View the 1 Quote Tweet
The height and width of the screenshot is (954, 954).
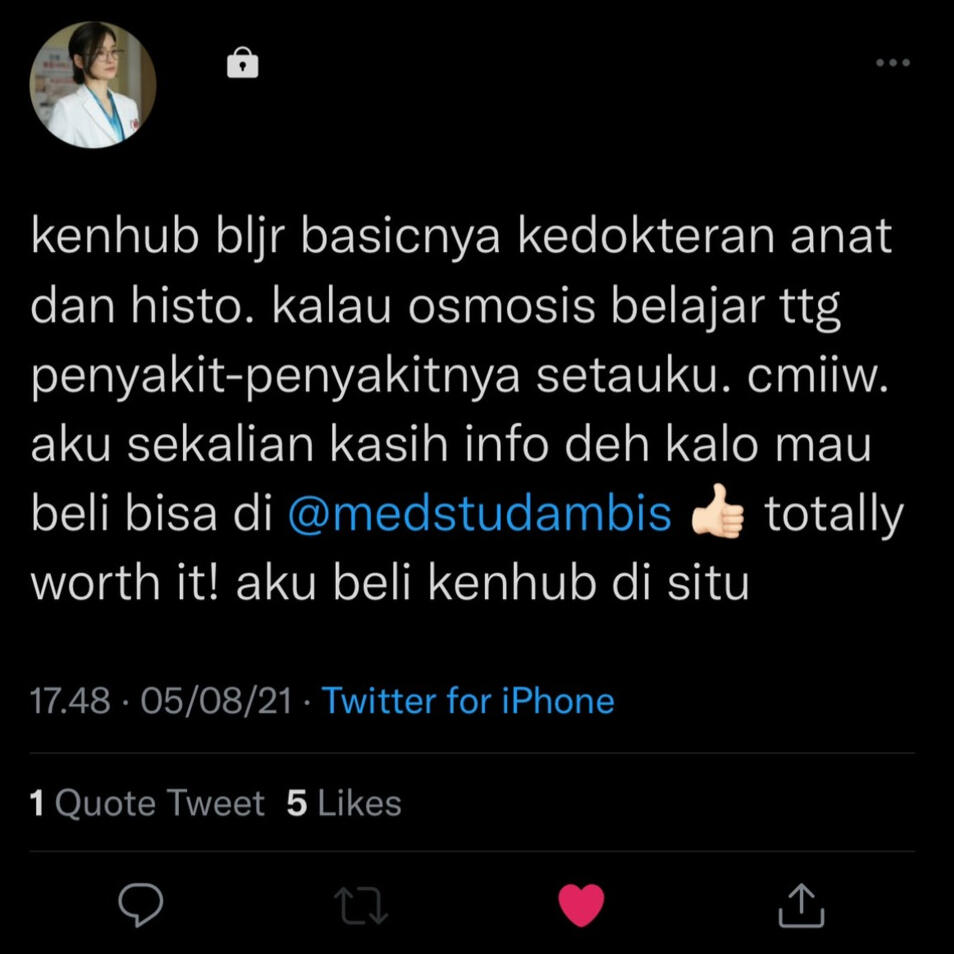(147, 803)
